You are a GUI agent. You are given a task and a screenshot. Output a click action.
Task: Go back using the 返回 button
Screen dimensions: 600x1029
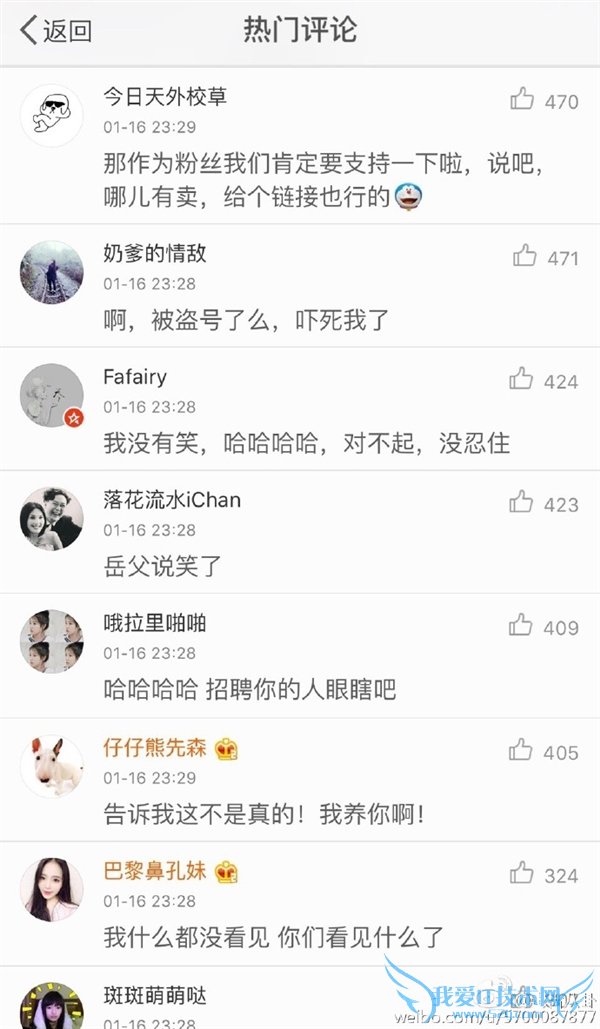pos(56,30)
